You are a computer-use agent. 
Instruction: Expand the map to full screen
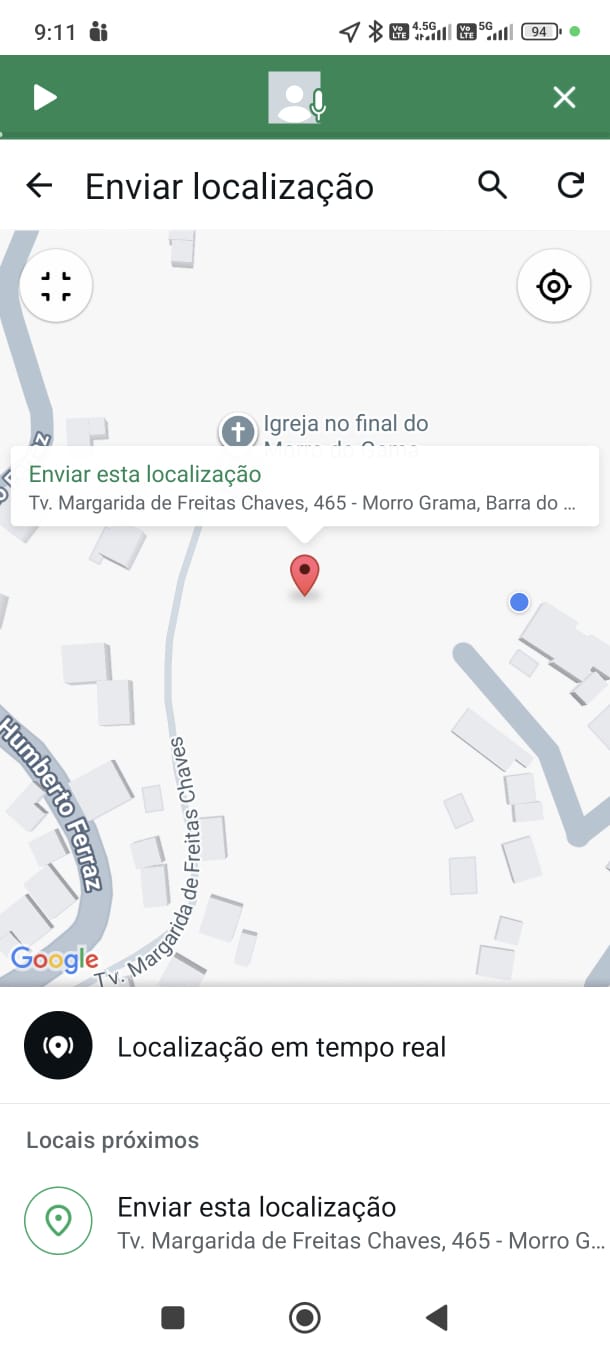(x=56, y=286)
